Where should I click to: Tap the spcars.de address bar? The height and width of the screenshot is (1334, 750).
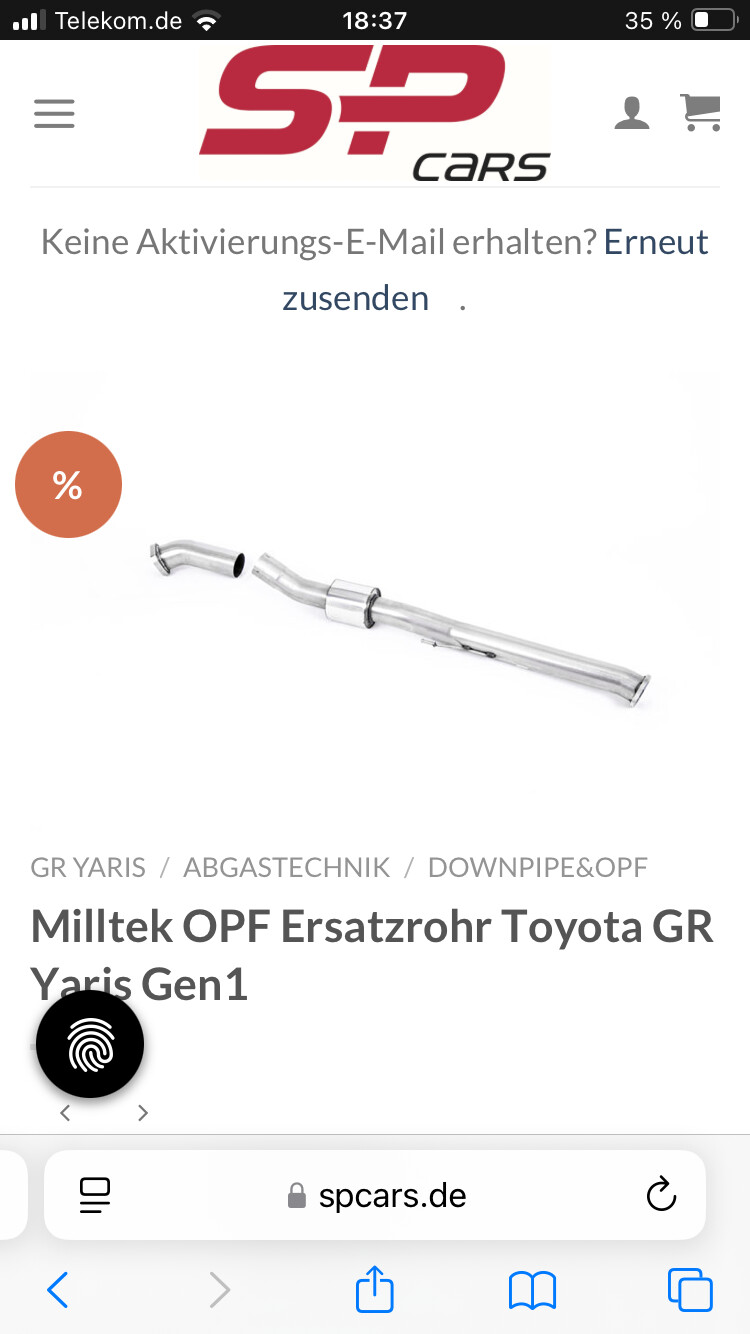point(375,1195)
